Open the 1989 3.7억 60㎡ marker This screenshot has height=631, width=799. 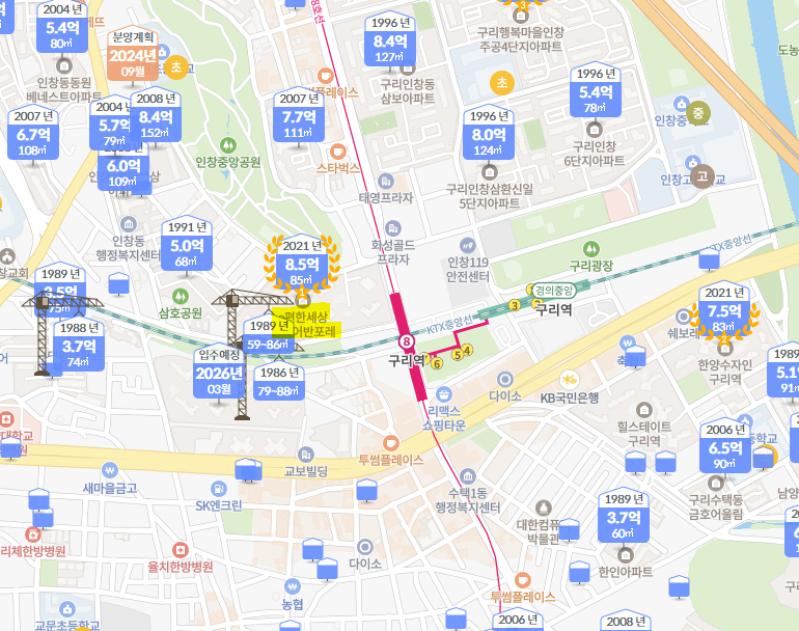627,524
